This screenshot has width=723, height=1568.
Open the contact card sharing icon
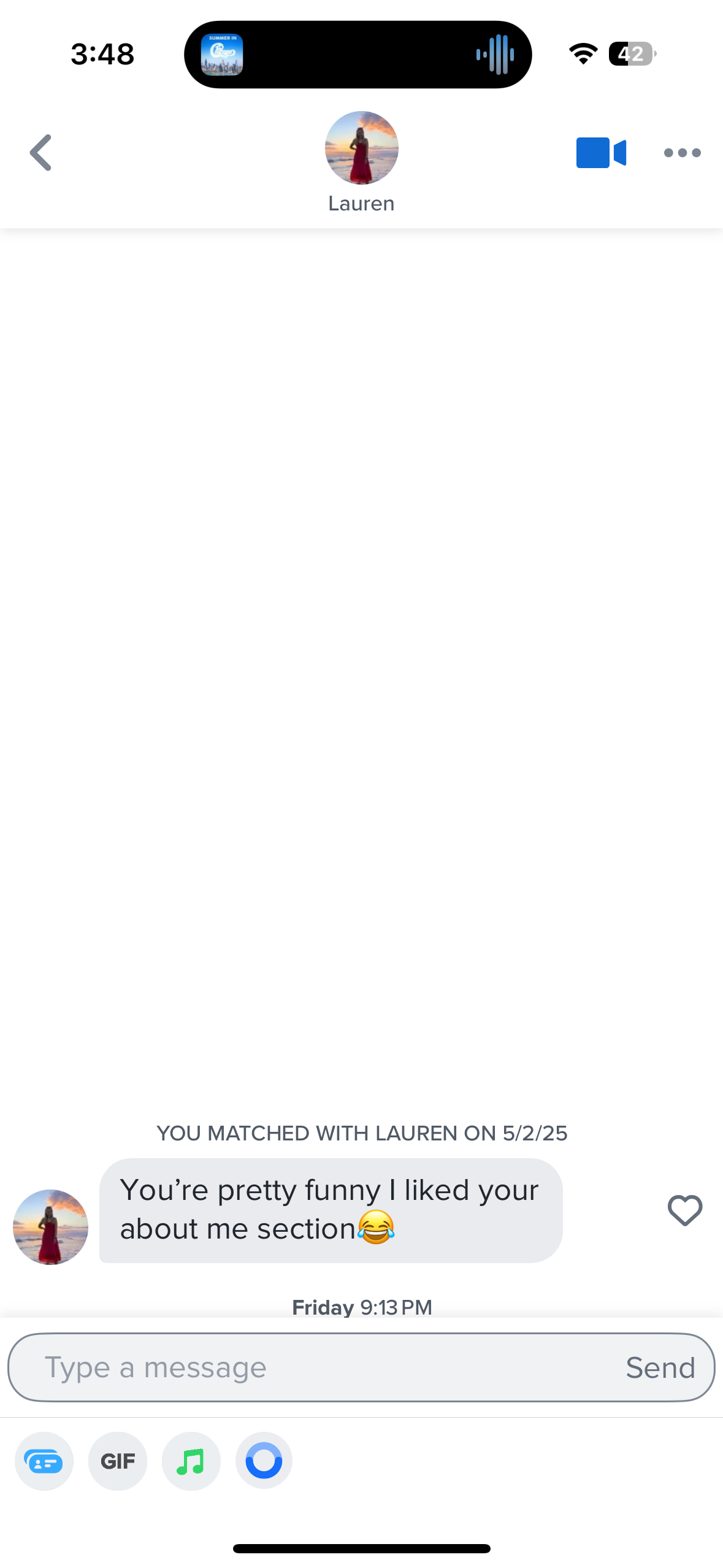(x=44, y=1461)
